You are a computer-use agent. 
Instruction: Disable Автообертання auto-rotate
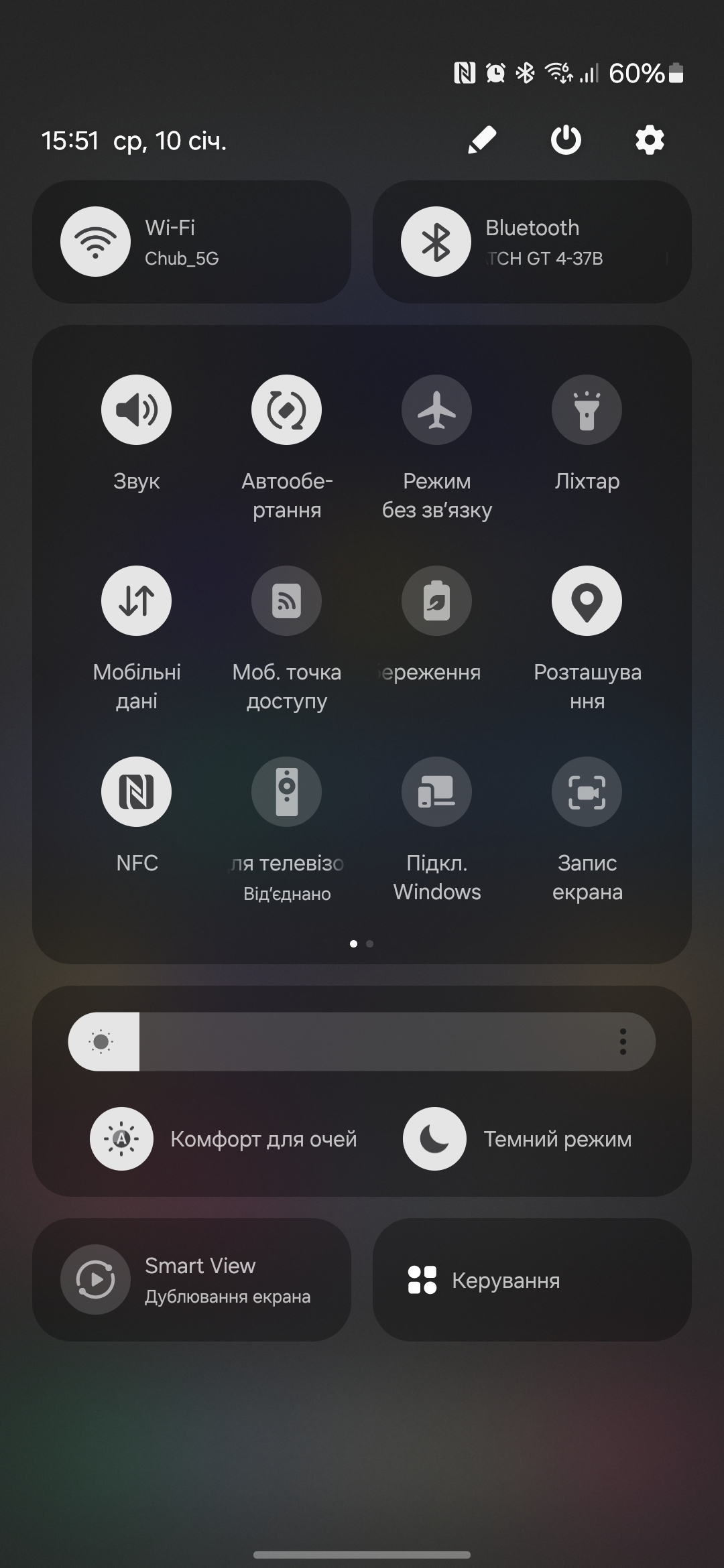(x=287, y=409)
